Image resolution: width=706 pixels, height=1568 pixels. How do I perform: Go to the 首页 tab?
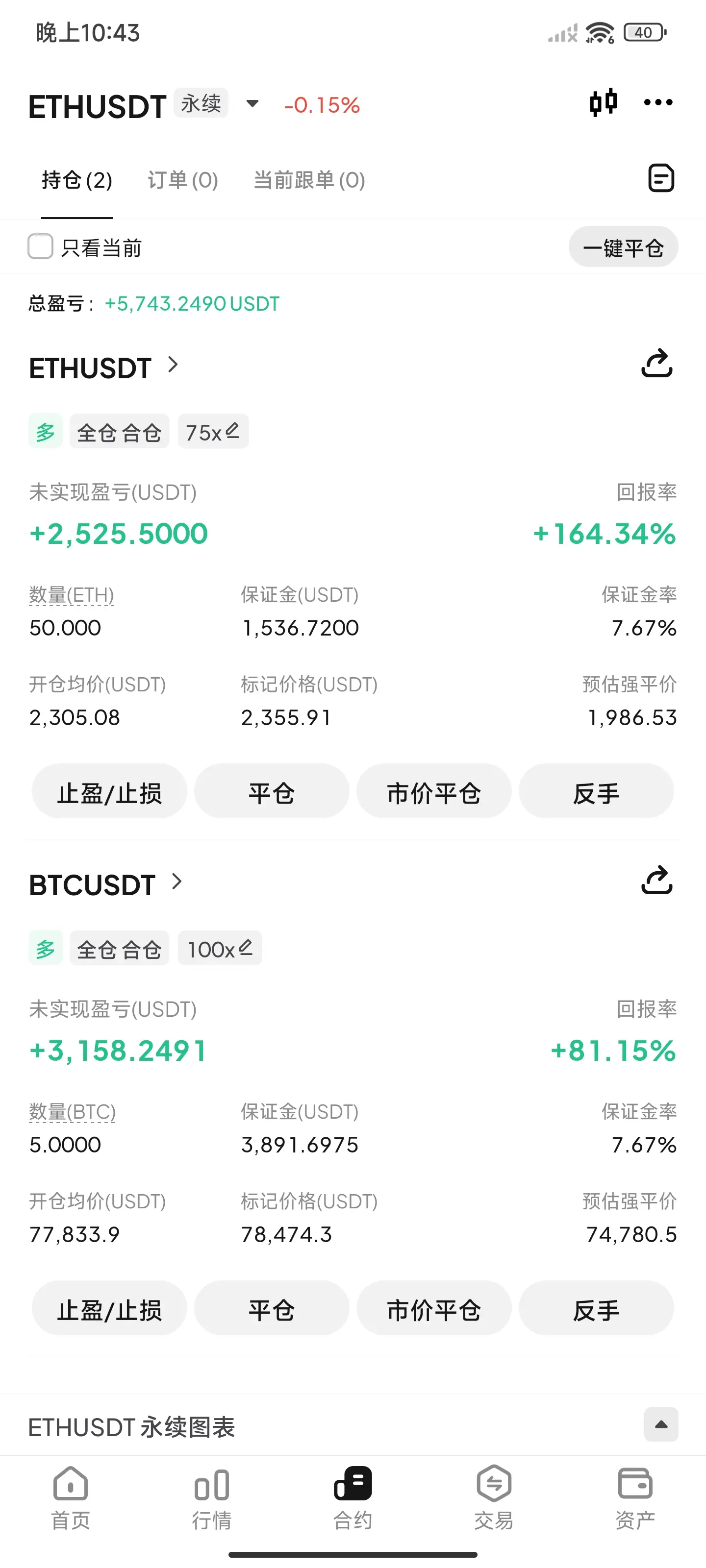[71, 1497]
